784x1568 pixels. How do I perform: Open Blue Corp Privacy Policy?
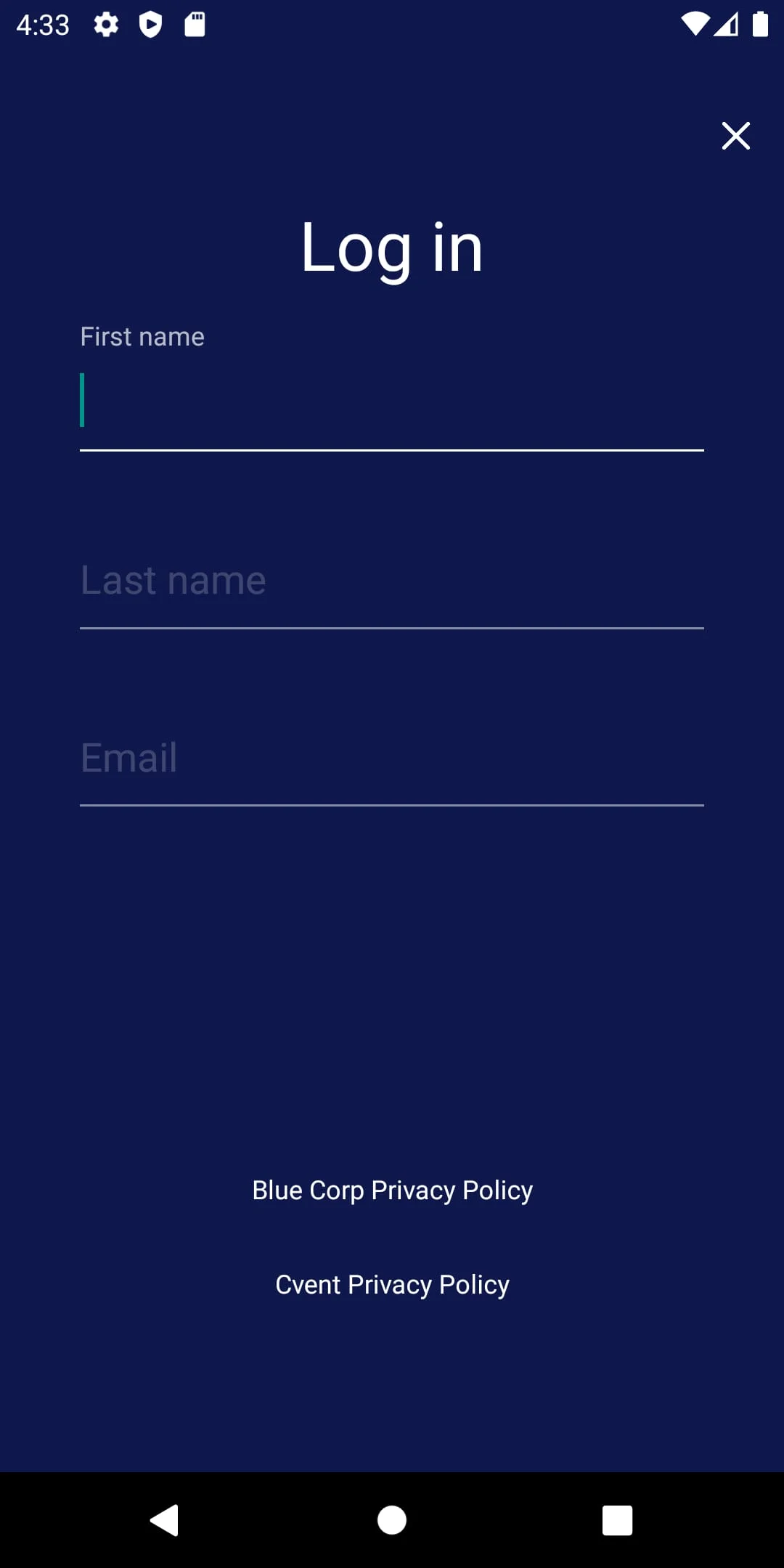(x=392, y=1191)
